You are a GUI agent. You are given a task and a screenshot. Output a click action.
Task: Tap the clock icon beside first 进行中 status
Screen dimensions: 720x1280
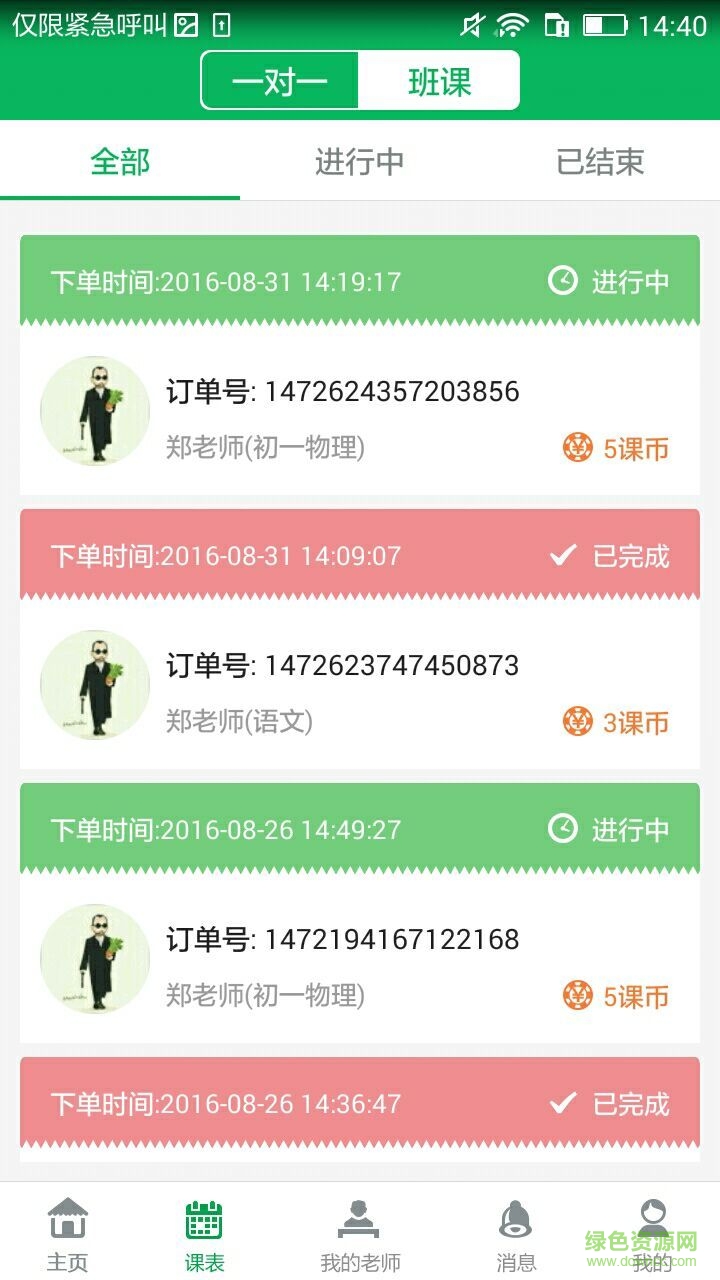560,281
